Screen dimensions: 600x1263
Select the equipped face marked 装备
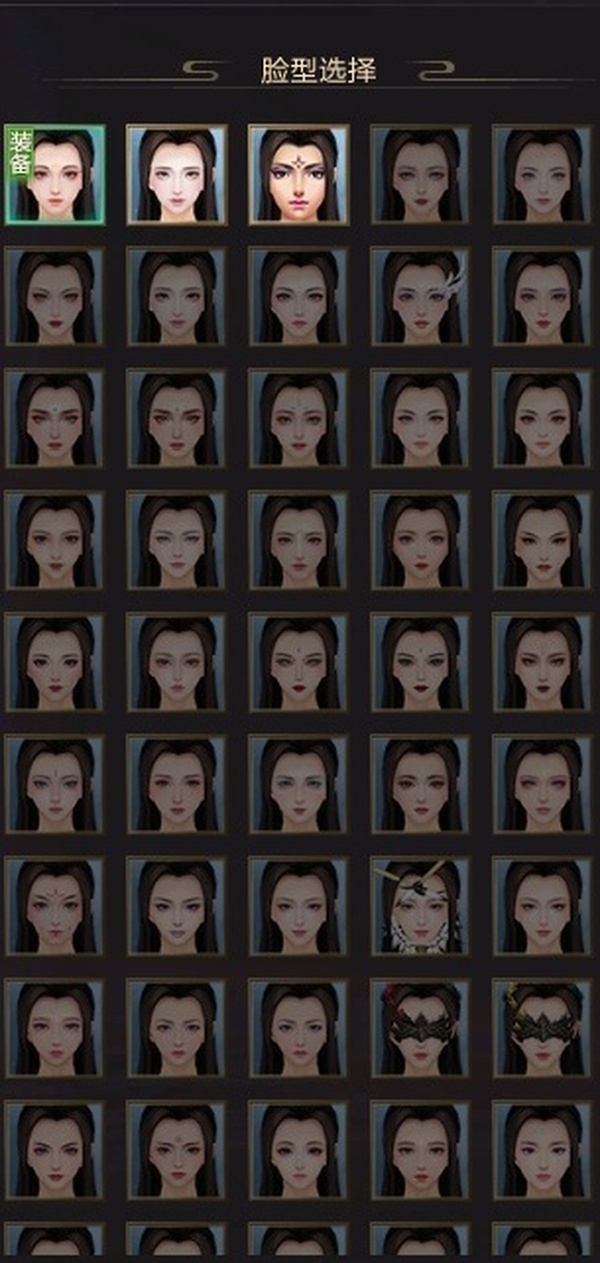coord(55,174)
